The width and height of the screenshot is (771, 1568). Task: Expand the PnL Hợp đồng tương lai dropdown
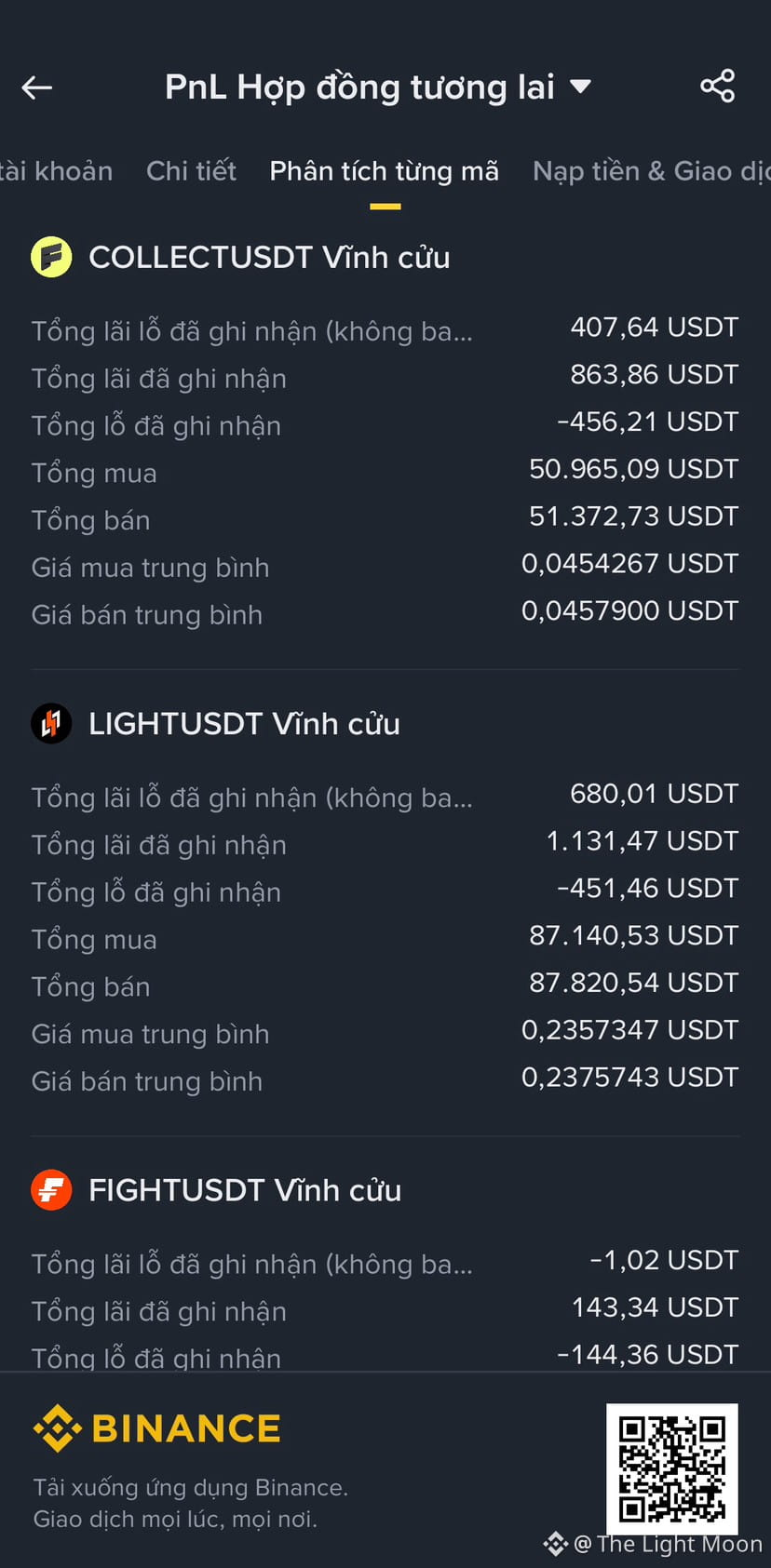point(579,87)
